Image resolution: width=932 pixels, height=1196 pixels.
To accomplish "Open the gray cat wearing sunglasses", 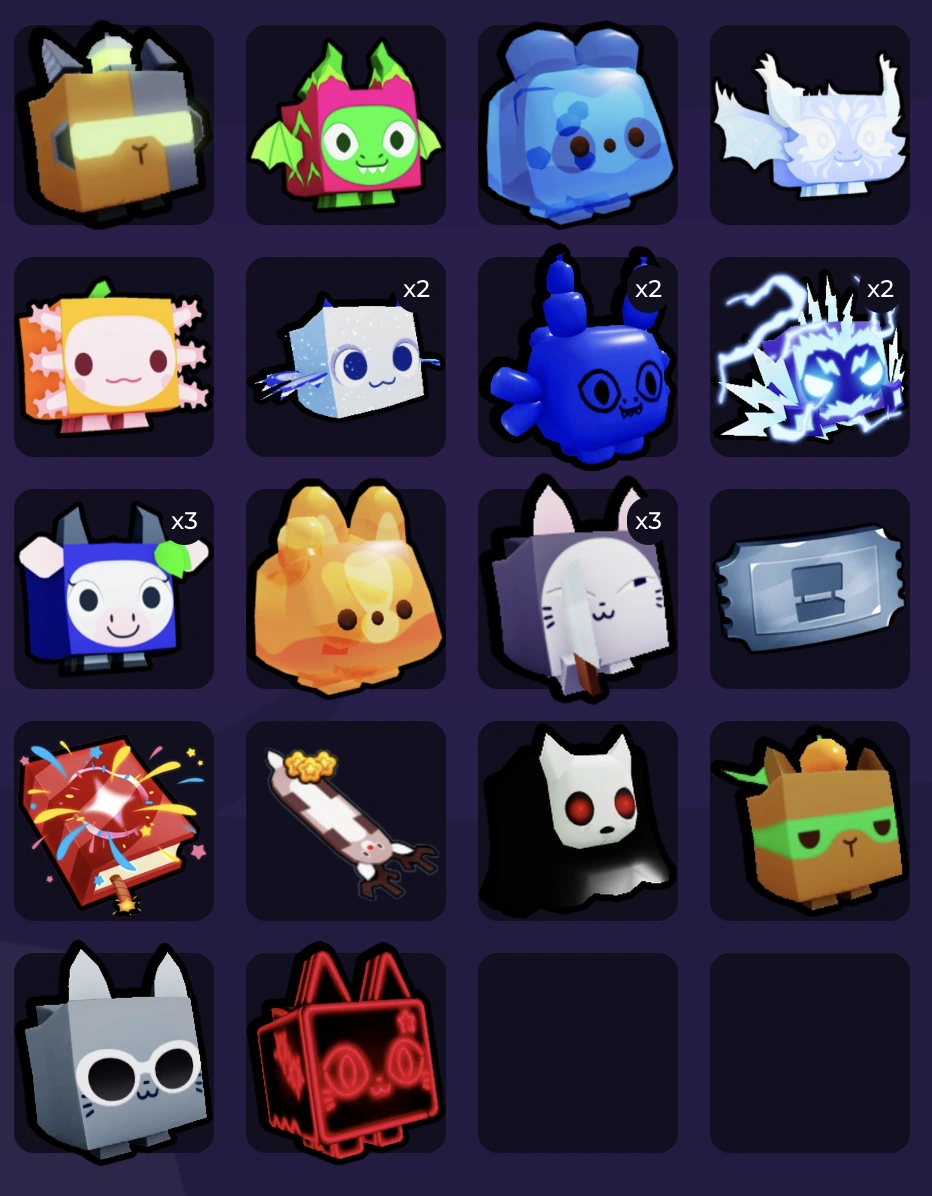I will pyautogui.click(x=113, y=1053).
